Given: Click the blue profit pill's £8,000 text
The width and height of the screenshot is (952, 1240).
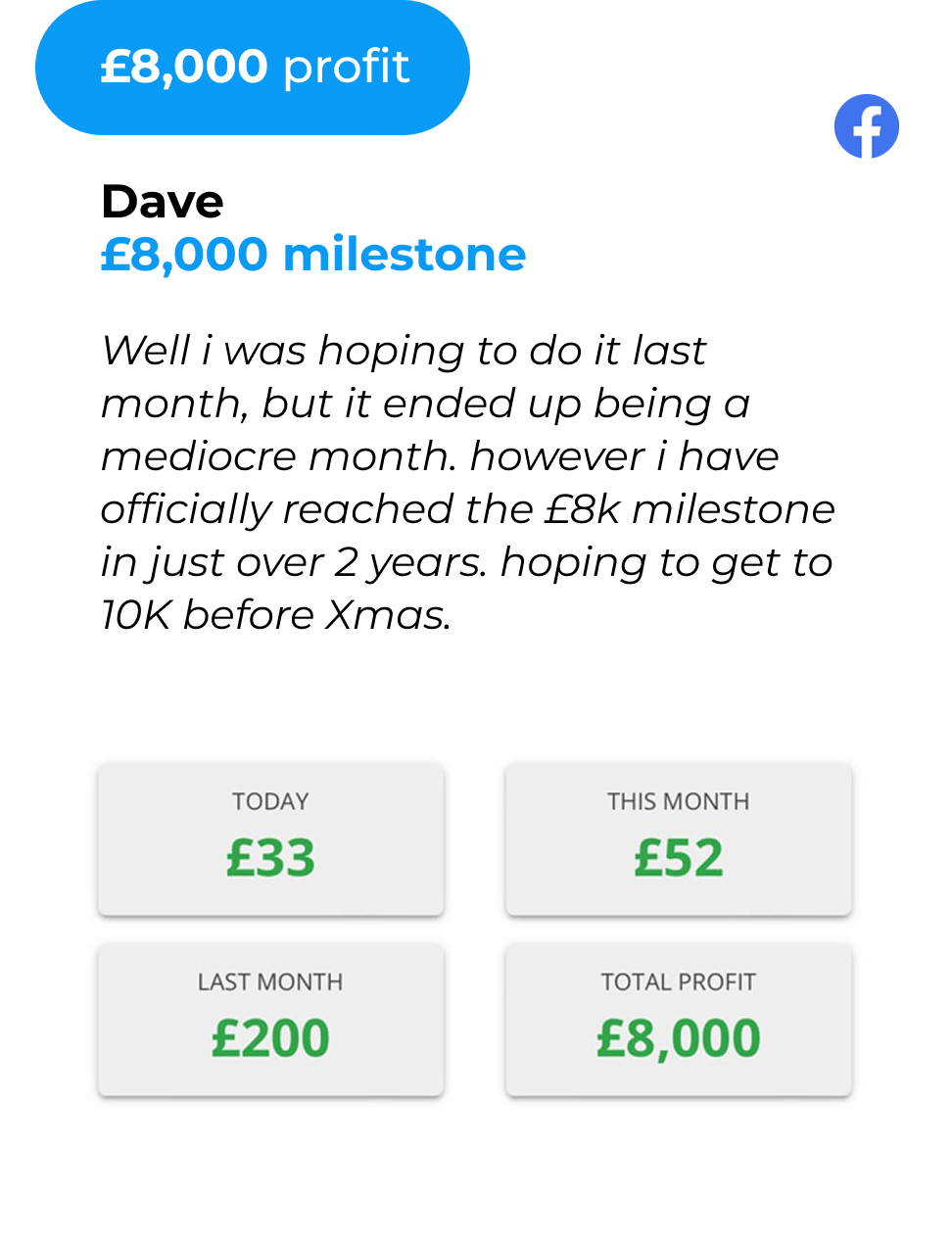Looking at the screenshot, I should (184, 67).
